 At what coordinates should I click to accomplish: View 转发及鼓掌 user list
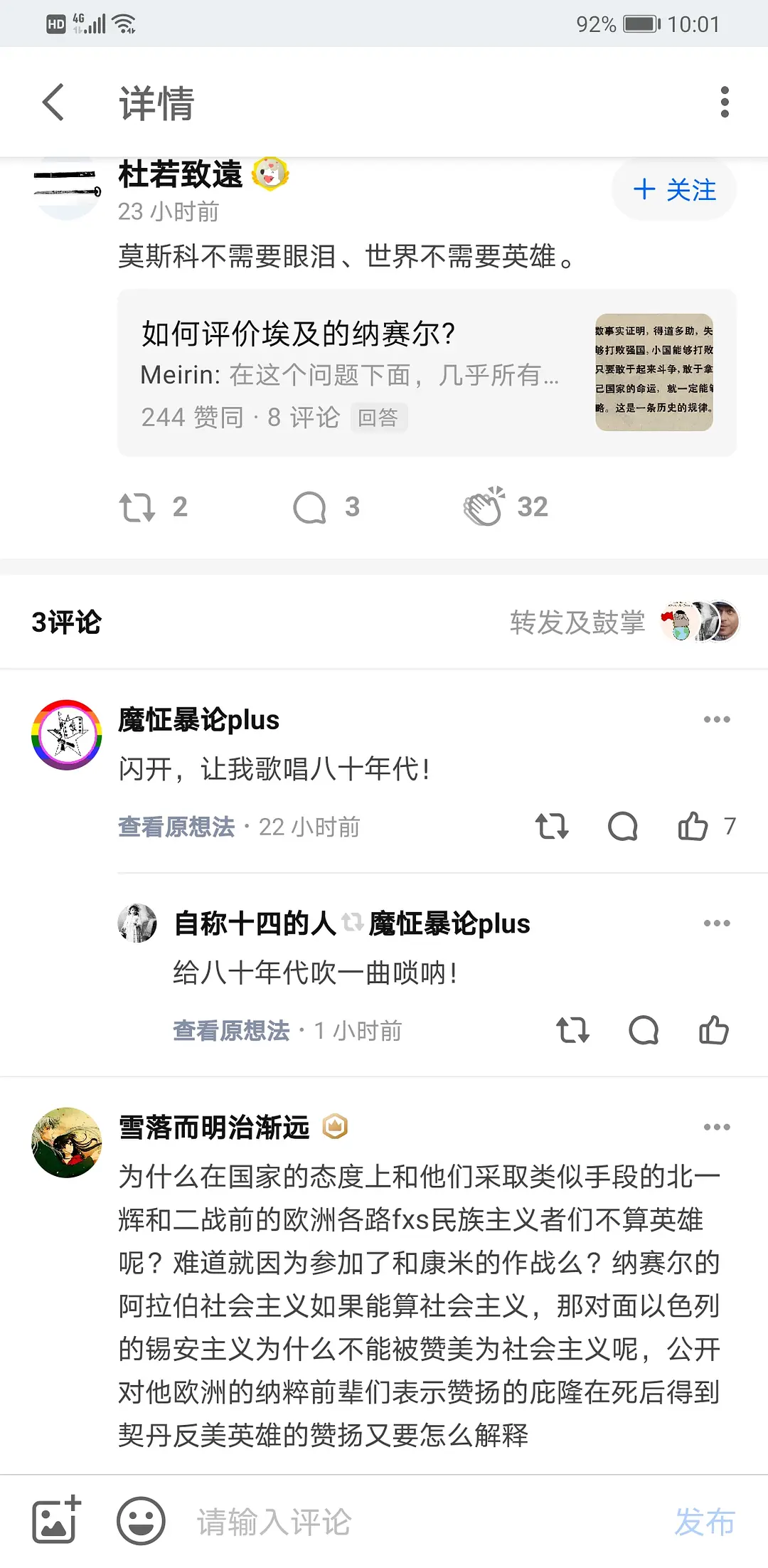624,622
